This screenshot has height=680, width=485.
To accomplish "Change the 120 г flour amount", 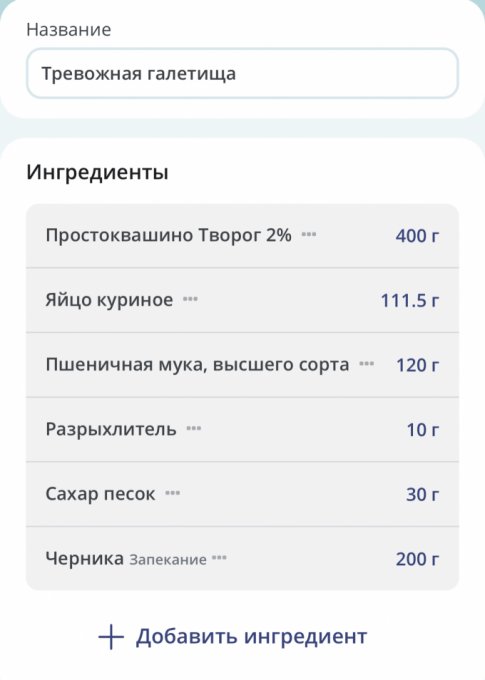I will tap(417, 365).
